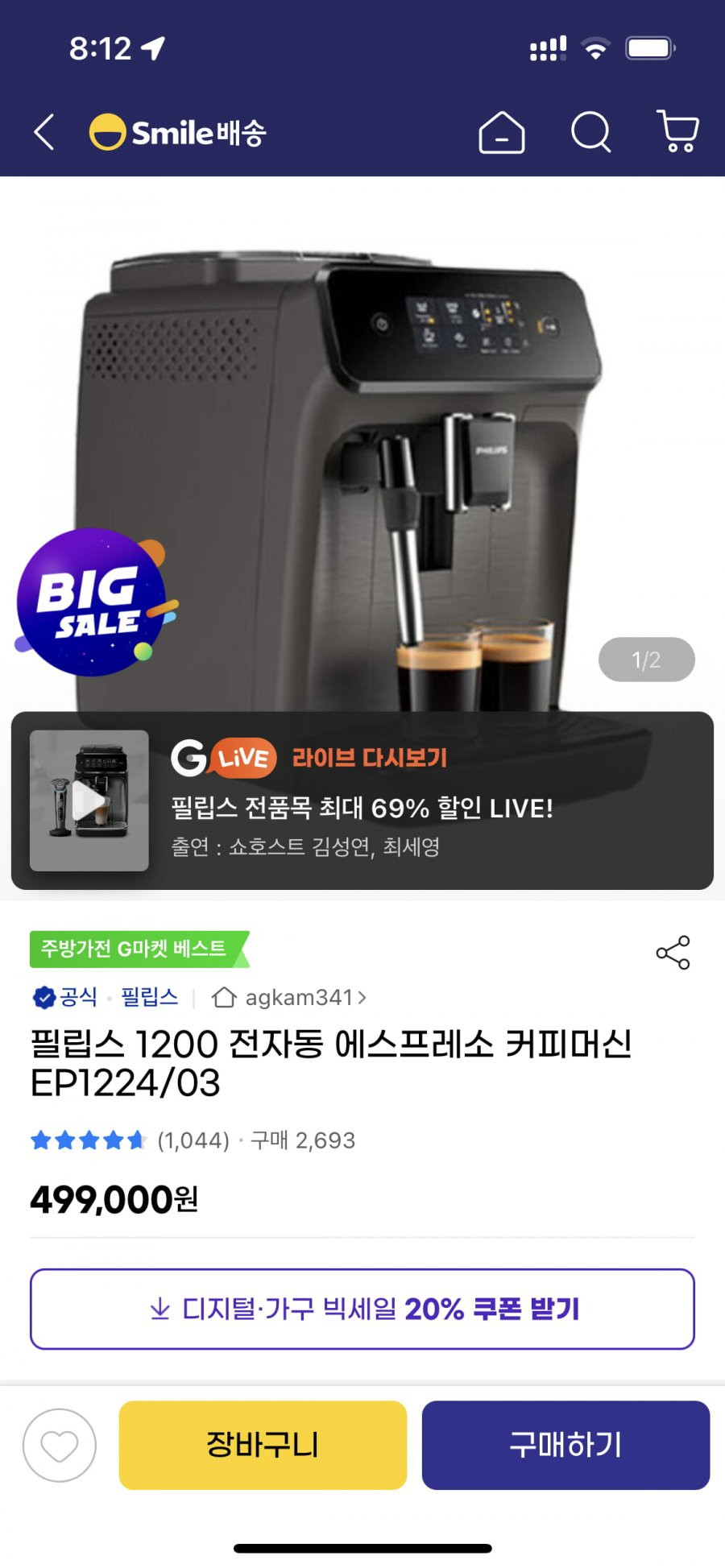This screenshot has width=725, height=1568.
Task: Open the shopping cart icon
Action: click(677, 131)
